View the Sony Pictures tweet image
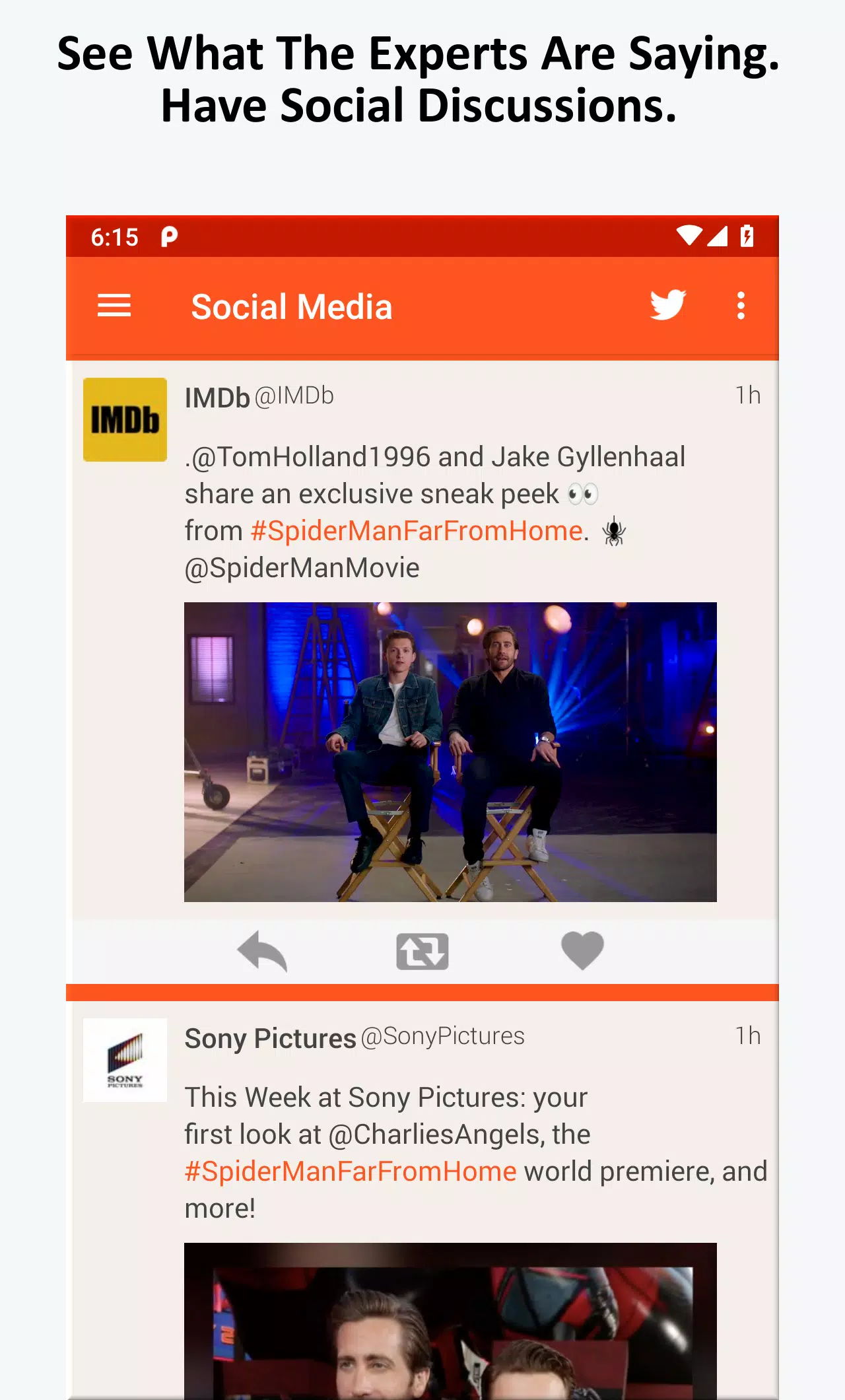845x1400 pixels. [450, 1321]
